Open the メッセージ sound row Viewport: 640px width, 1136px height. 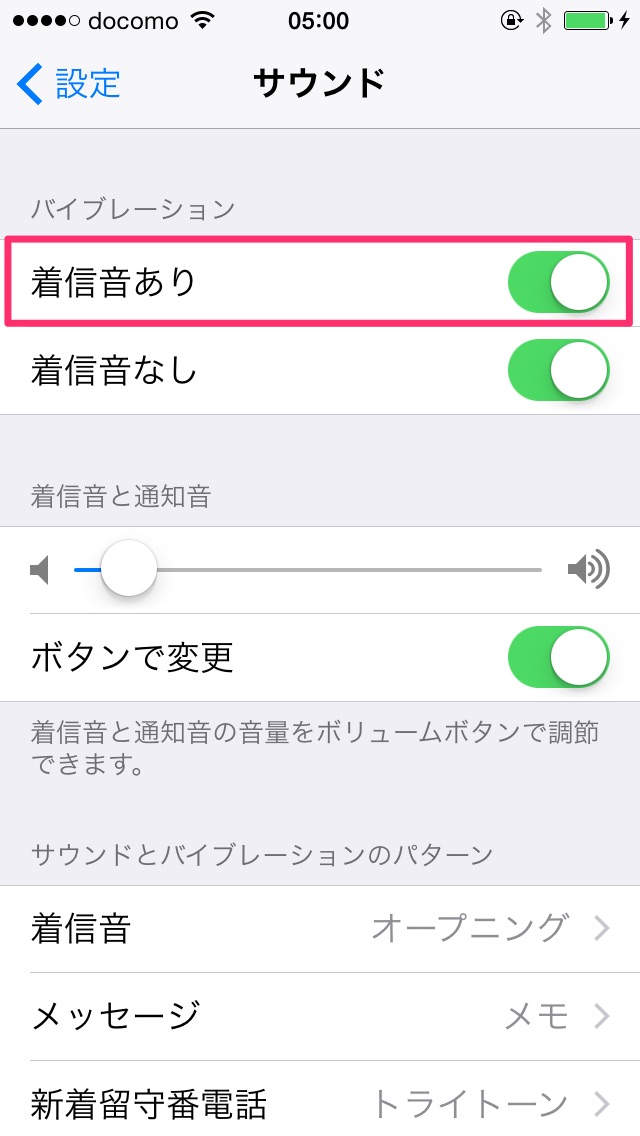[x=320, y=1016]
